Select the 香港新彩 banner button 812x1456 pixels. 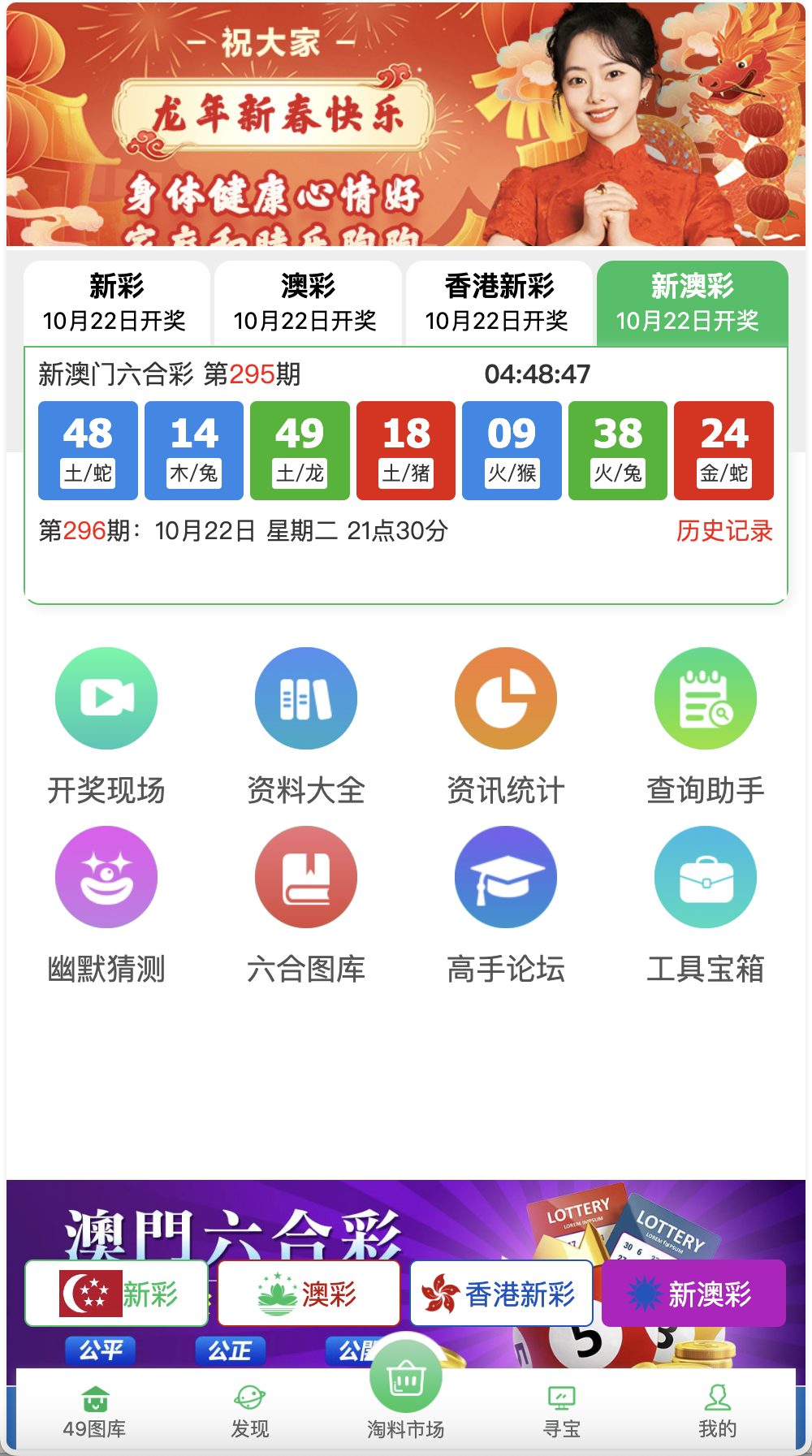pyautogui.click(x=500, y=1292)
